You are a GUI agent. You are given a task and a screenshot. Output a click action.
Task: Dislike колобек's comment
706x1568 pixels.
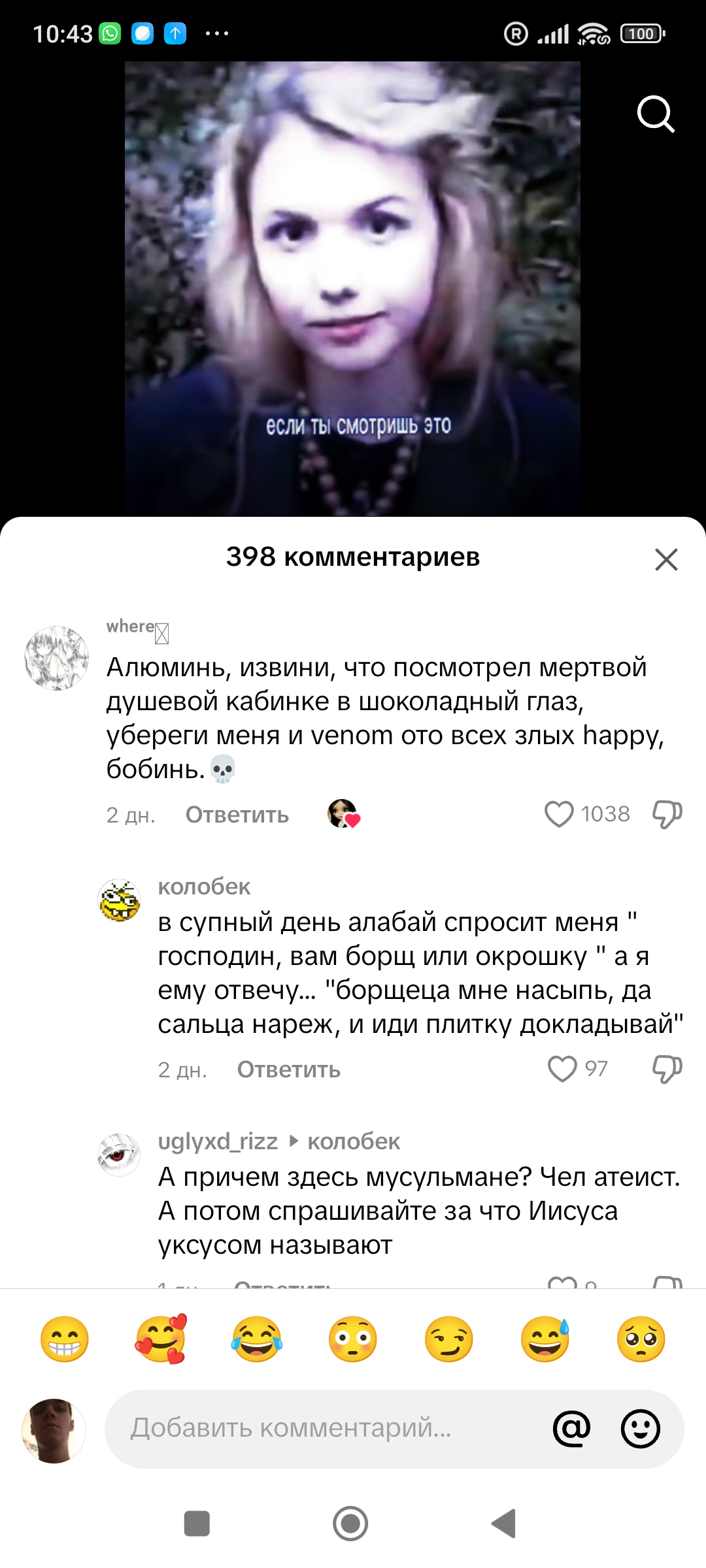coord(667,1069)
